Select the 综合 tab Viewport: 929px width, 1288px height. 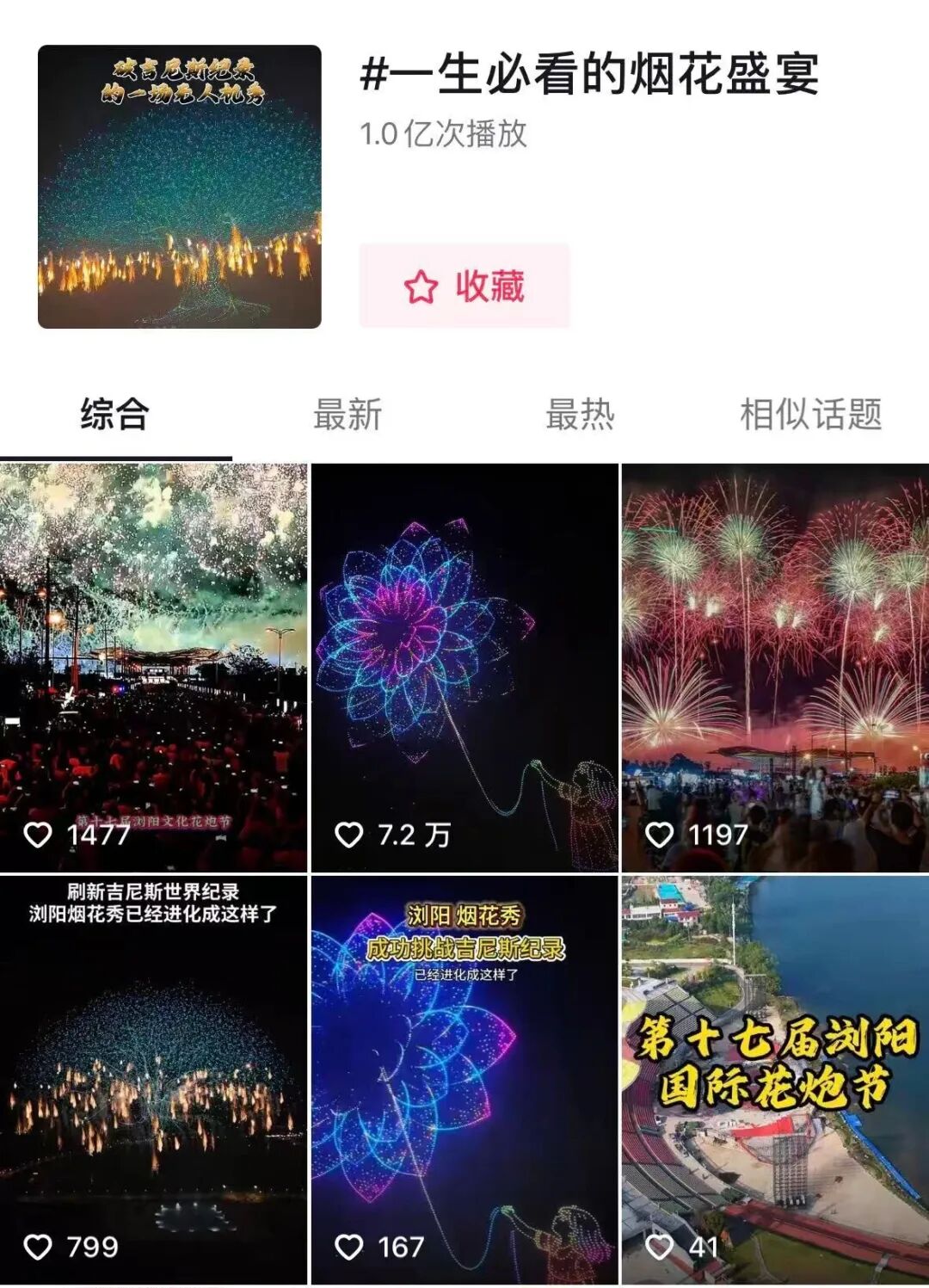point(115,415)
